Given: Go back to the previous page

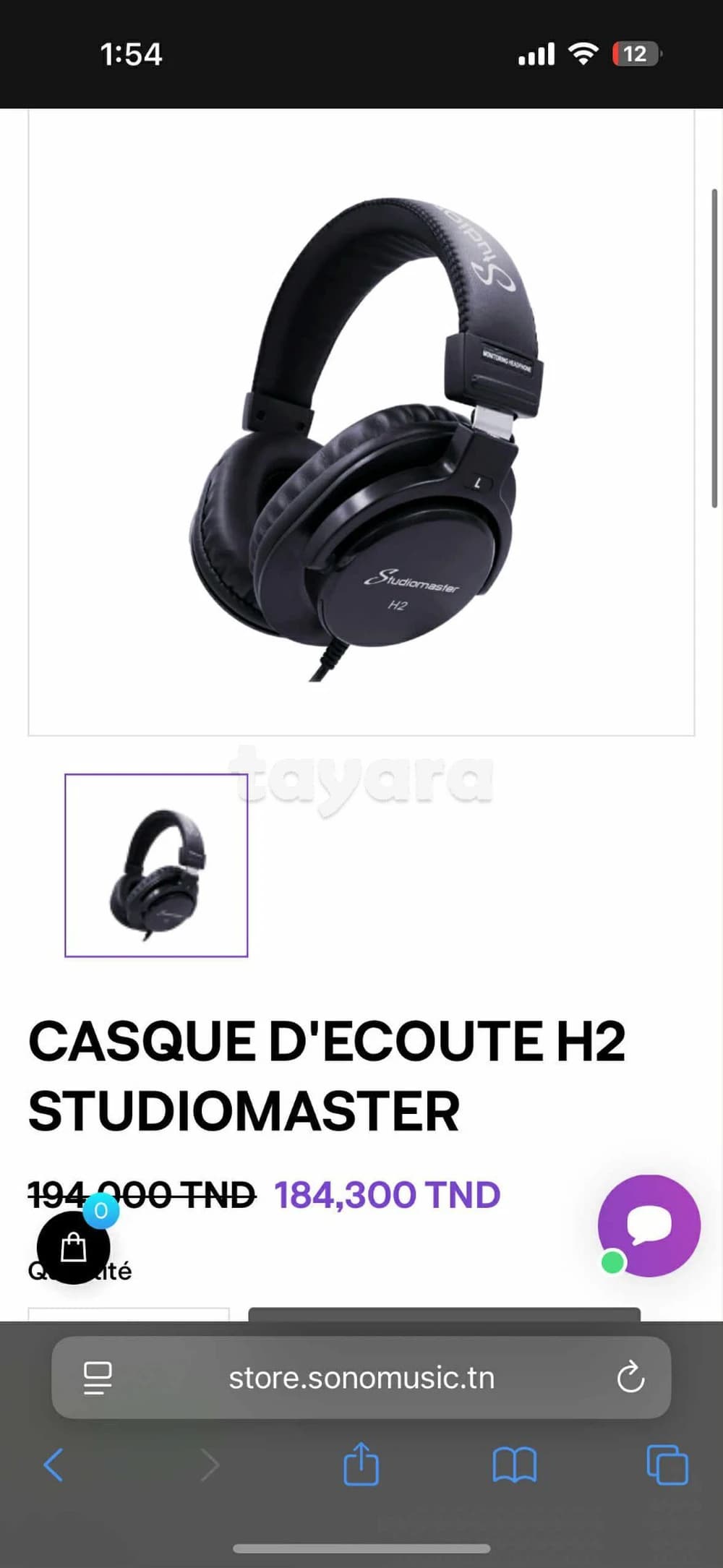Looking at the screenshot, I should 54,1465.
